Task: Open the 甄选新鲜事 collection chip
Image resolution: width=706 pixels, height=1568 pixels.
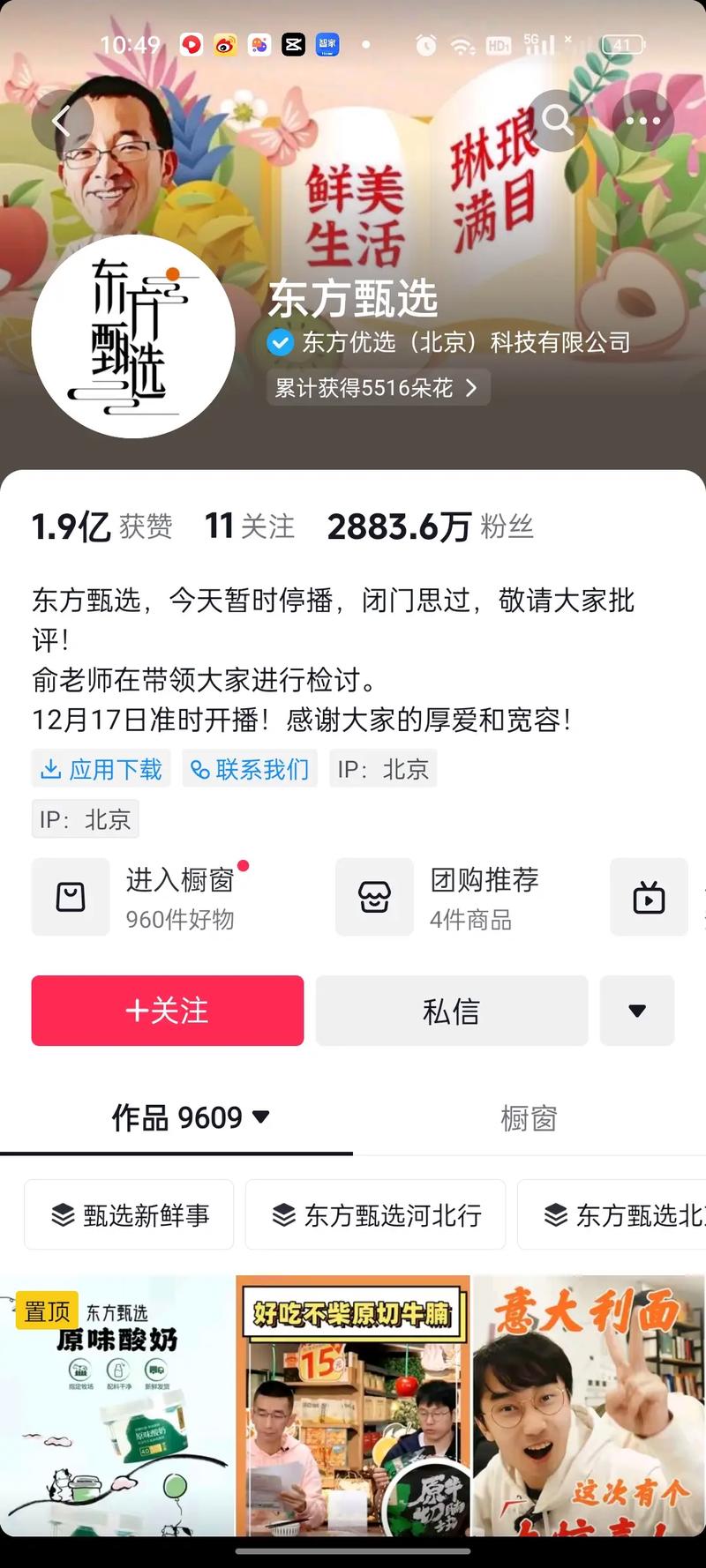Action: click(x=128, y=1214)
